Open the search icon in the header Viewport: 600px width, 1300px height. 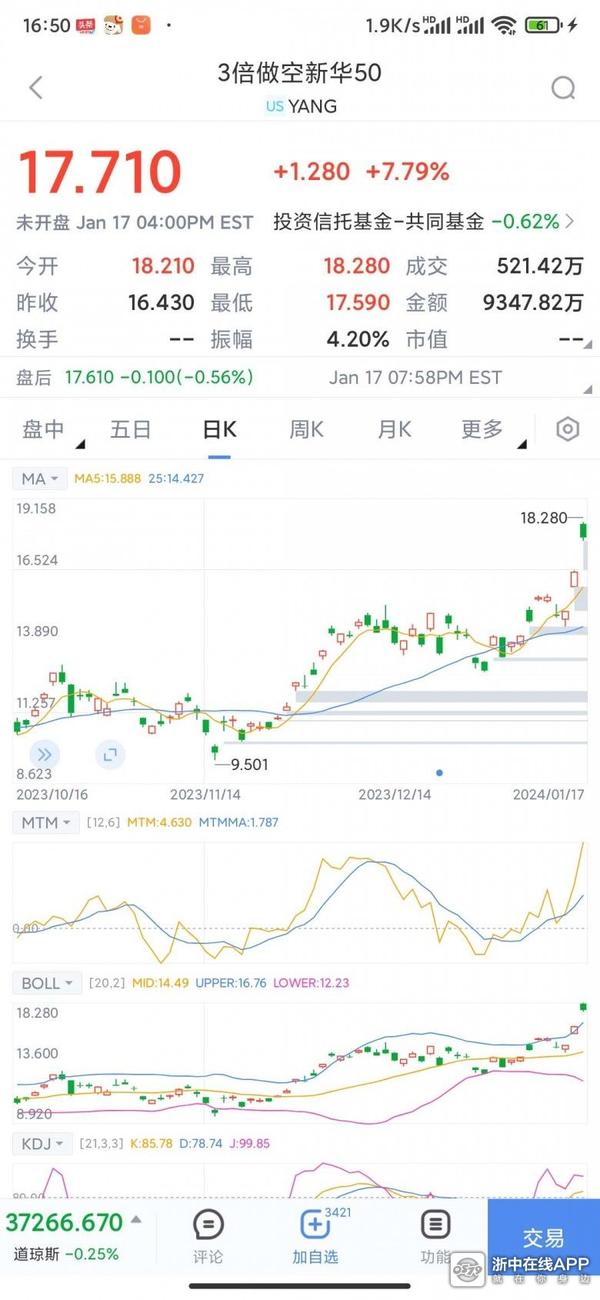[x=564, y=88]
